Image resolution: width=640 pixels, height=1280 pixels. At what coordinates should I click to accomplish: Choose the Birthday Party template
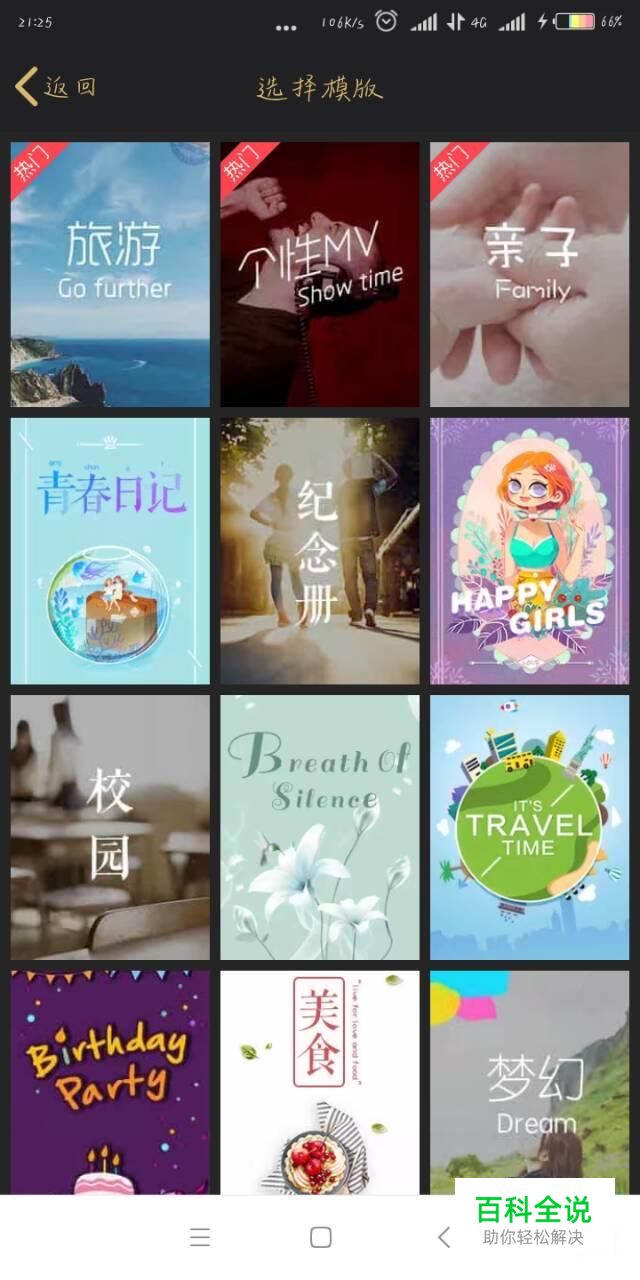110,1083
